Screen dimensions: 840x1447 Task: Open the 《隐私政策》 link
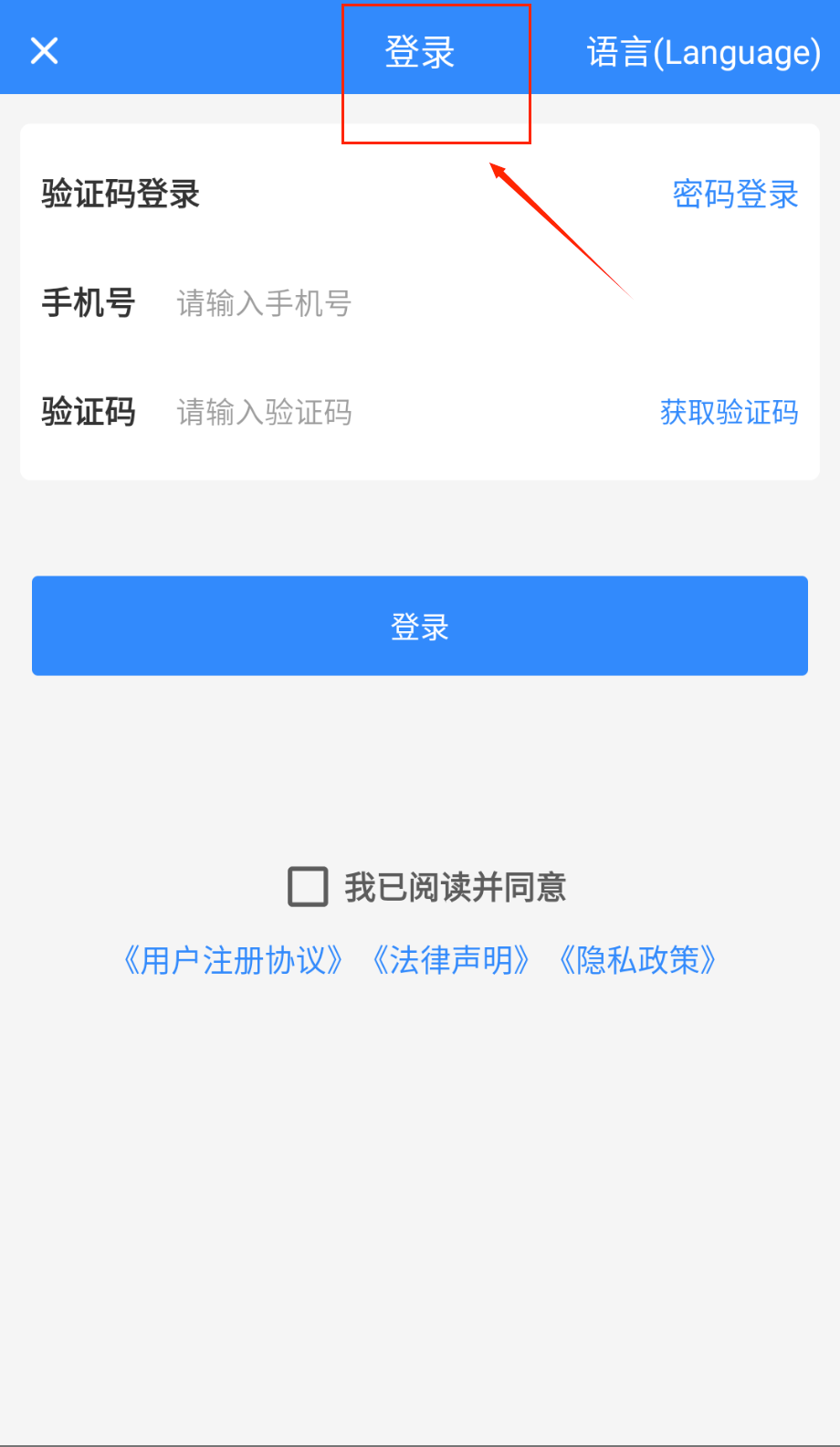[x=637, y=960]
